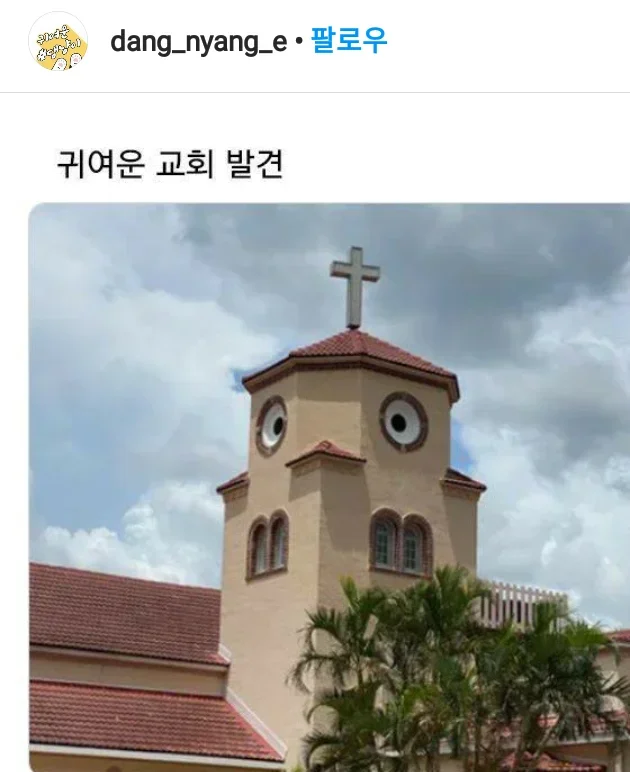The width and height of the screenshot is (630, 772).
Task: Open the dang_nyang_e username link
Action: [198, 42]
